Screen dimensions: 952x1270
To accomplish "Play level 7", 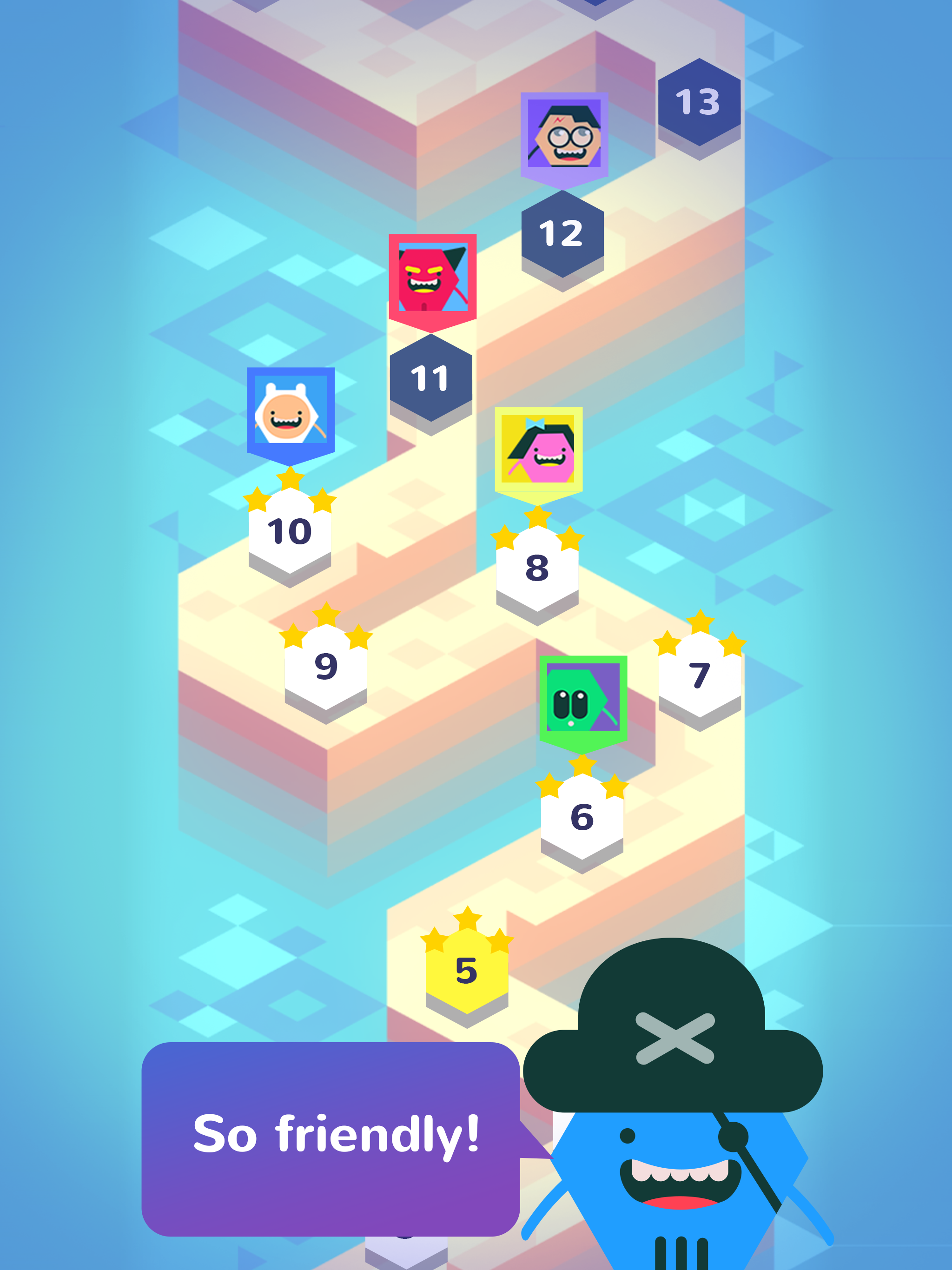I will (x=700, y=675).
